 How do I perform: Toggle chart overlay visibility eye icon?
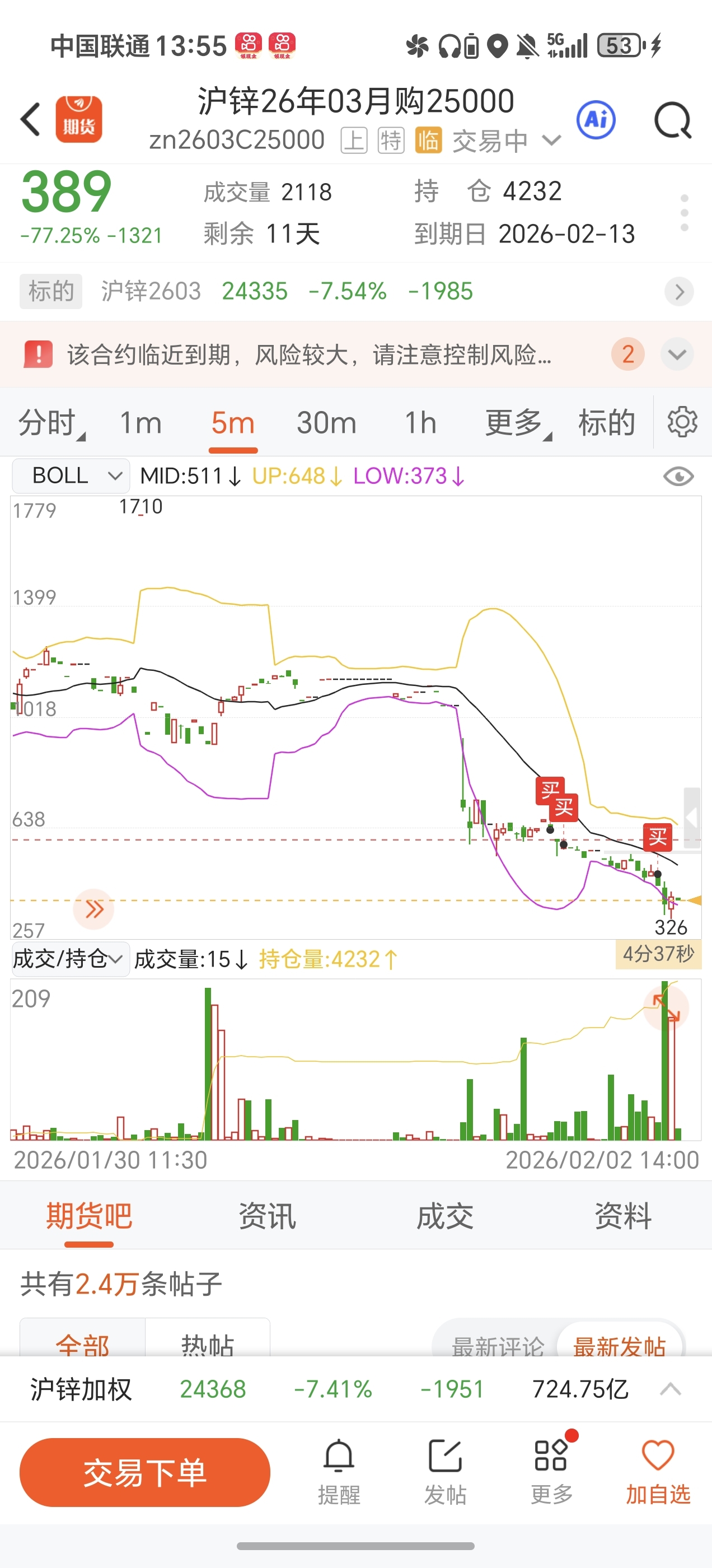tap(678, 476)
